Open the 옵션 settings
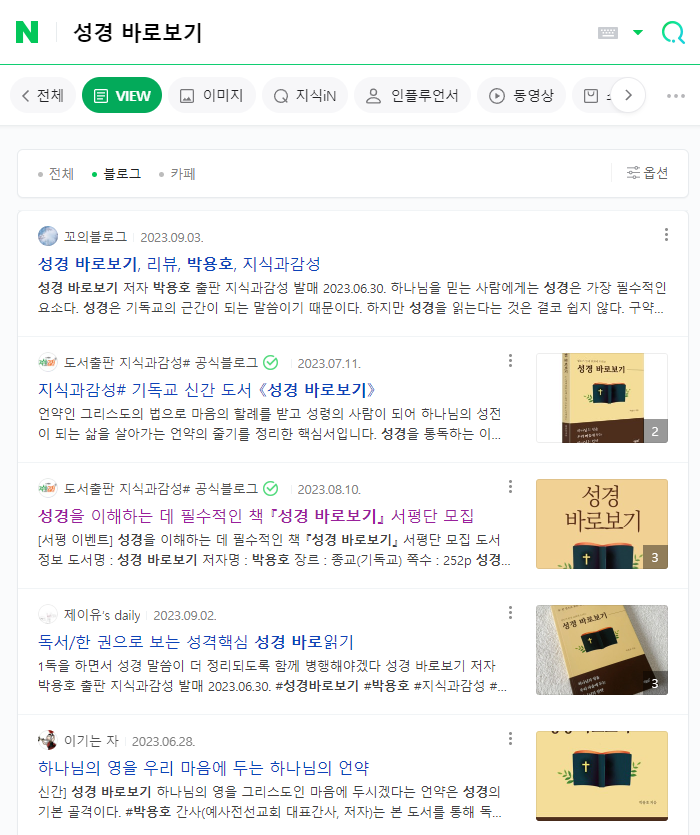This screenshot has width=700, height=835. tap(647, 173)
